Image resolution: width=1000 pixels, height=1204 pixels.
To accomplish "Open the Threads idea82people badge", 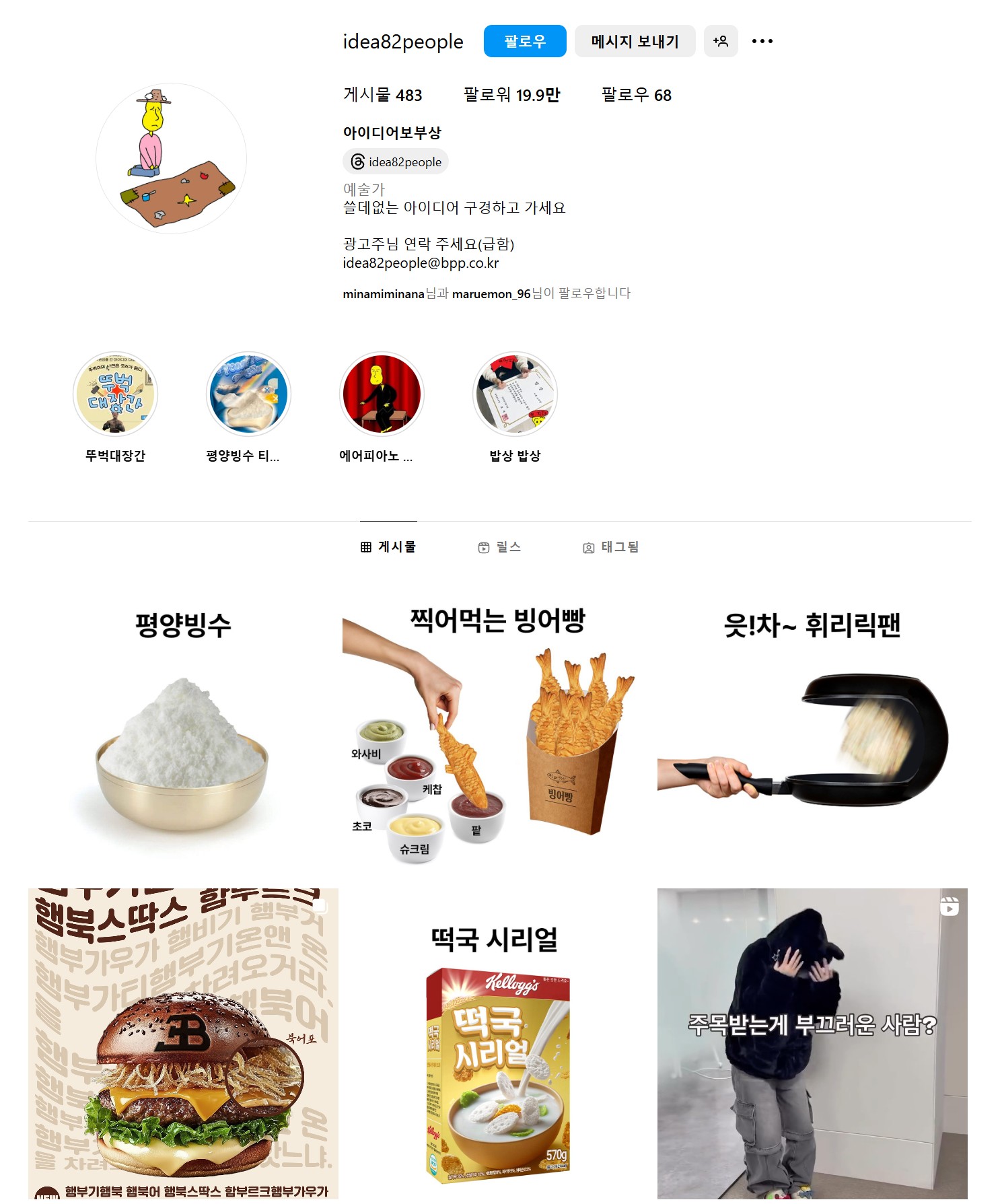I will coord(396,162).
